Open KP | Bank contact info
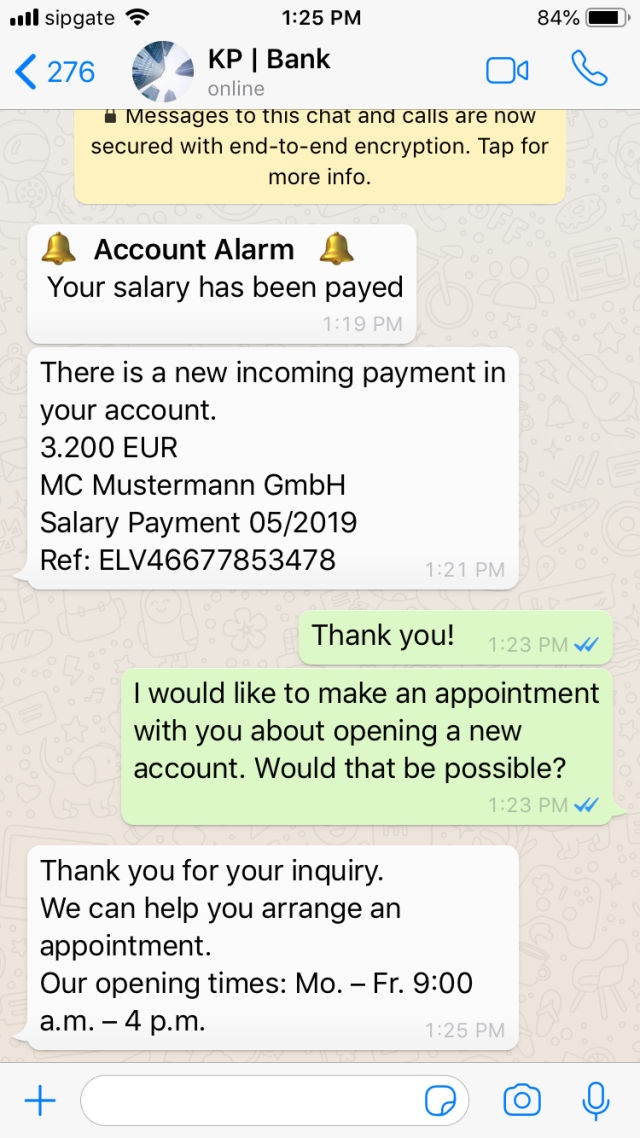The image size is (640, 1138). pyautogui.click(x=268, y=71)
